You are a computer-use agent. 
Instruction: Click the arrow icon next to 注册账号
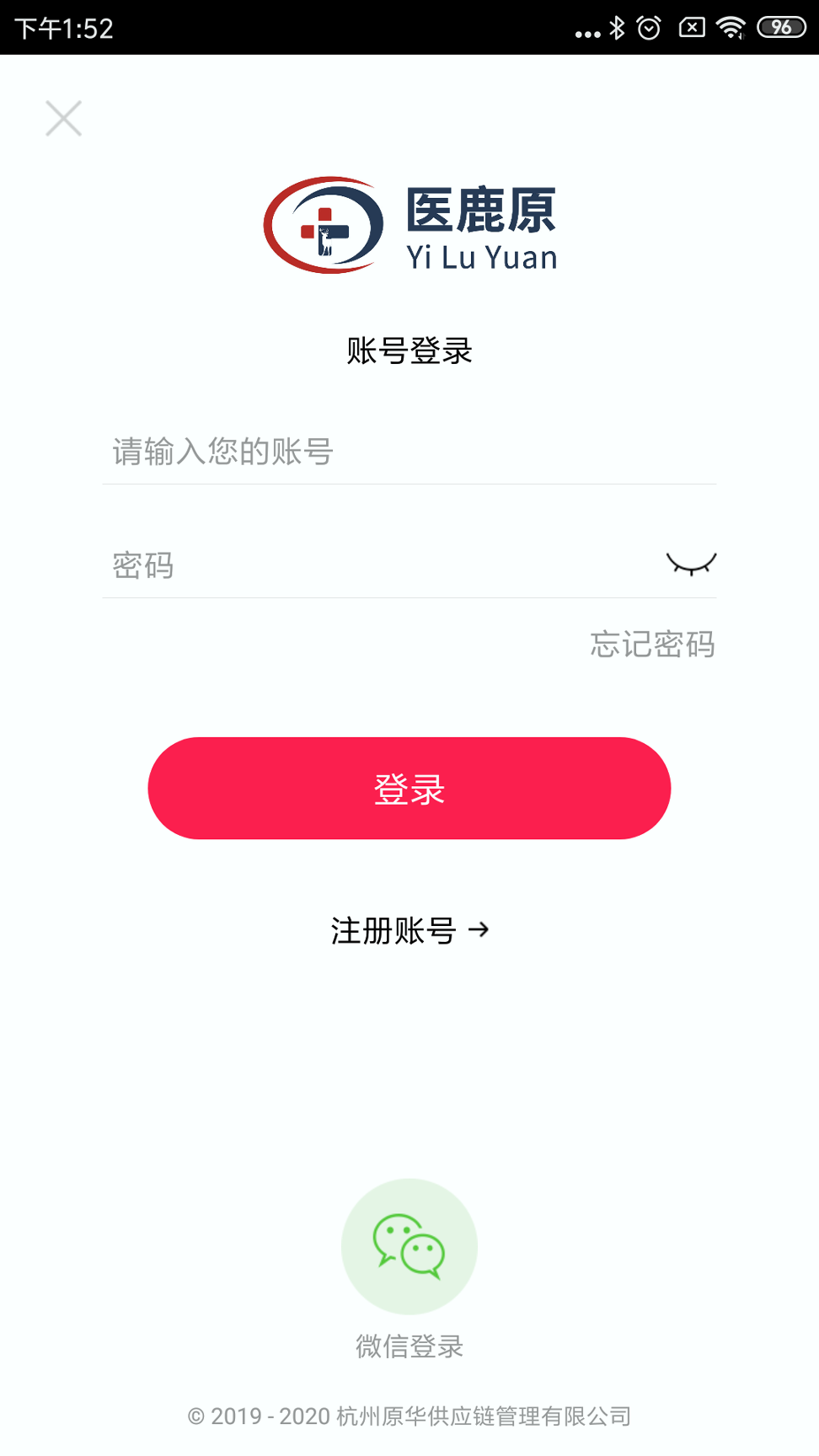click(482, 929)
